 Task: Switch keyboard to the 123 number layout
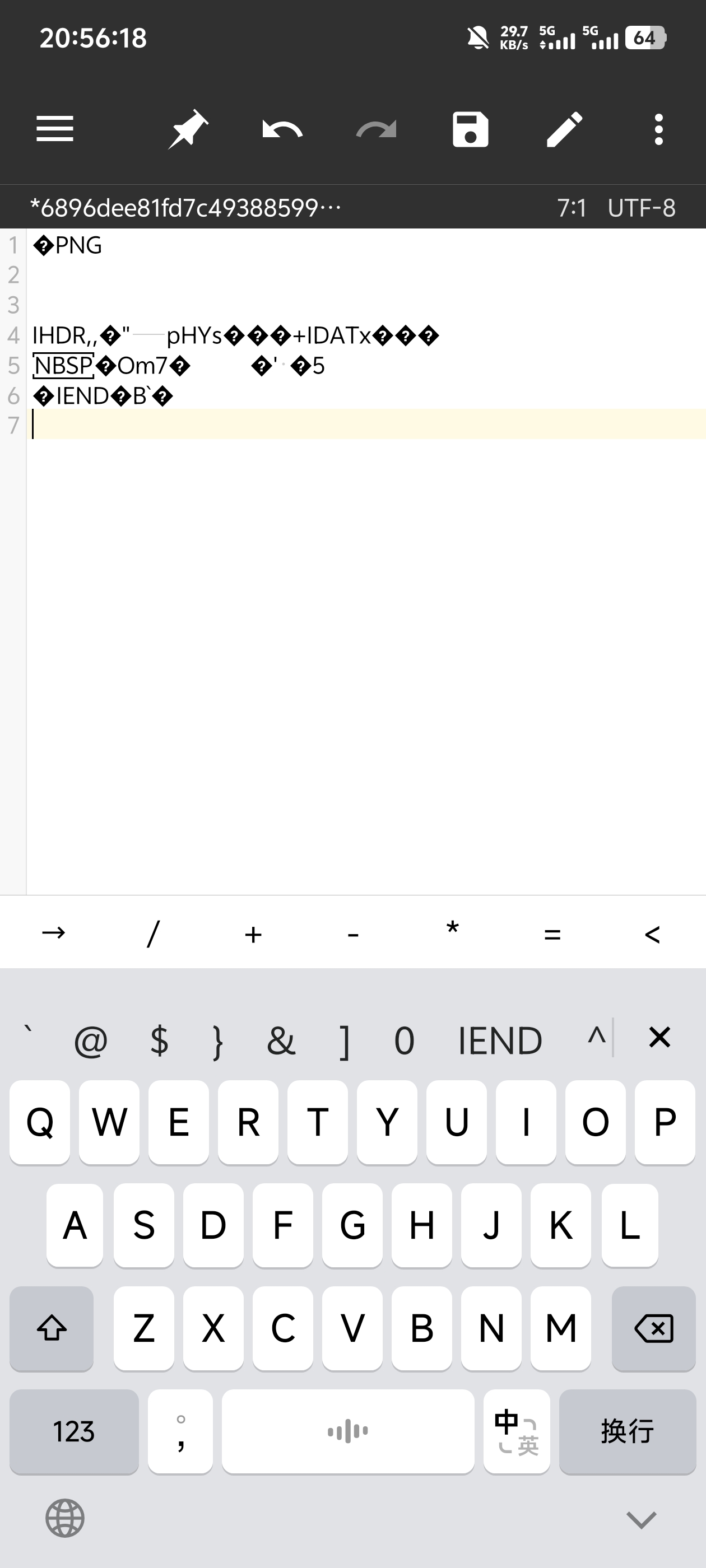[74, 1432]
